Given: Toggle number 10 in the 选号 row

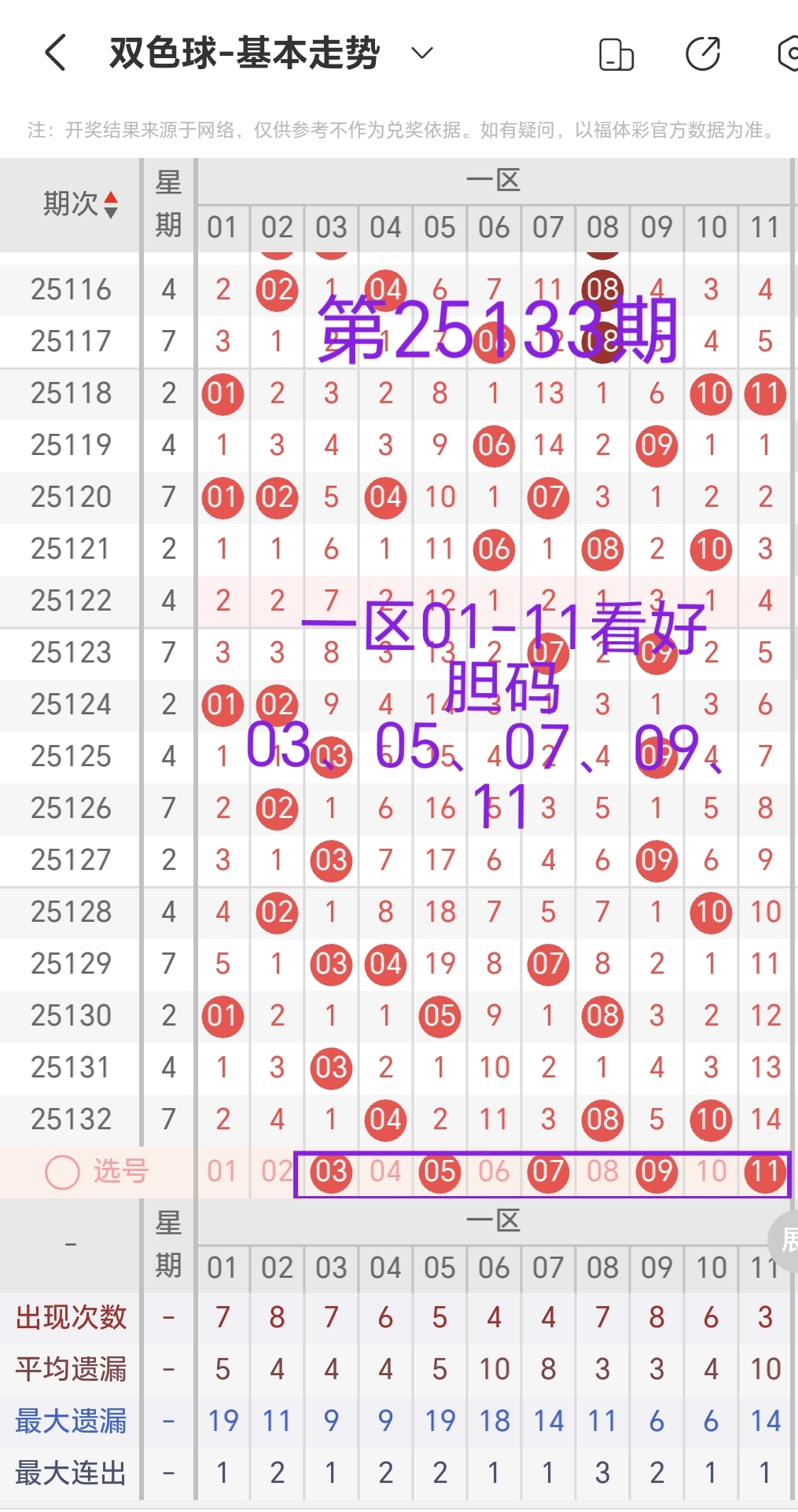Looking at the screenshot, I should click(x=711, y=1170).
